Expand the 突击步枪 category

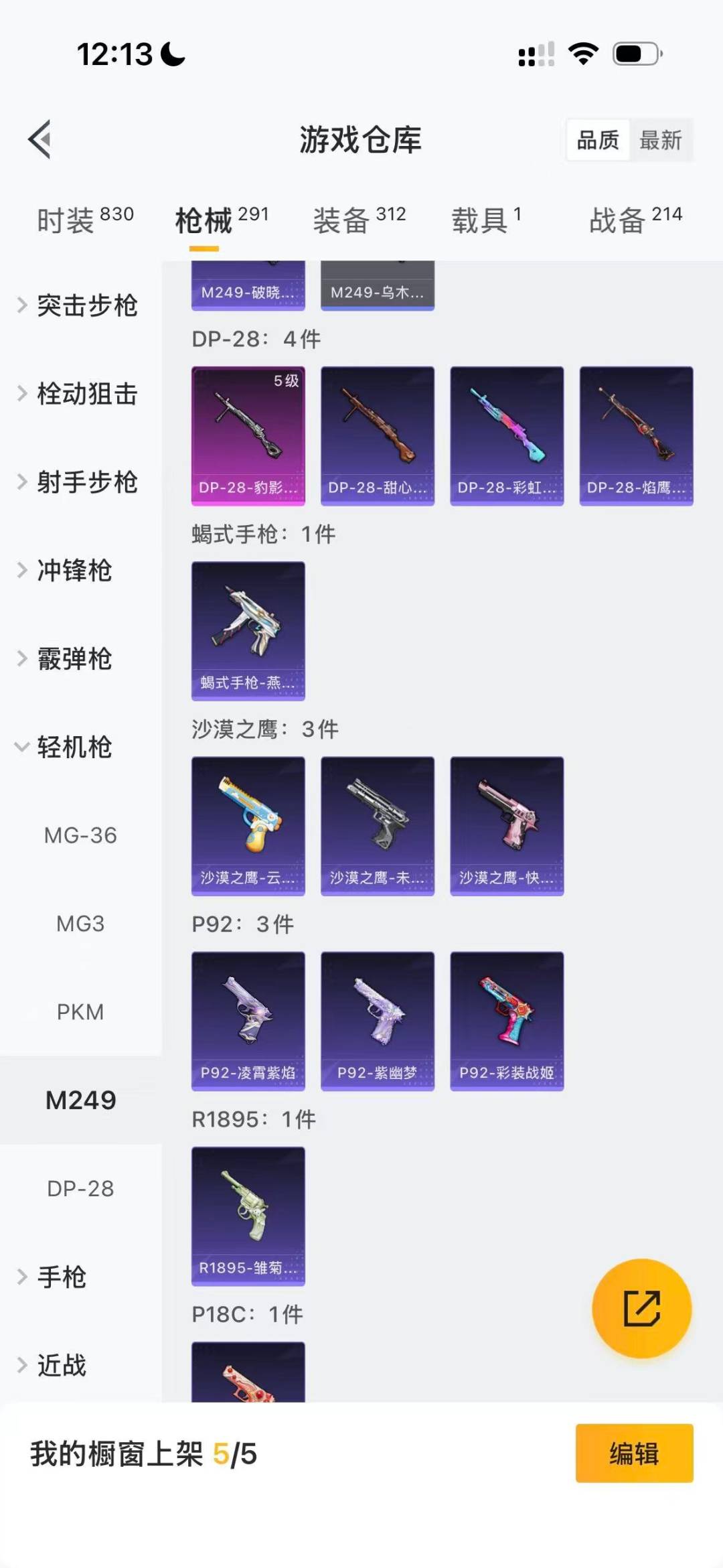87,305
